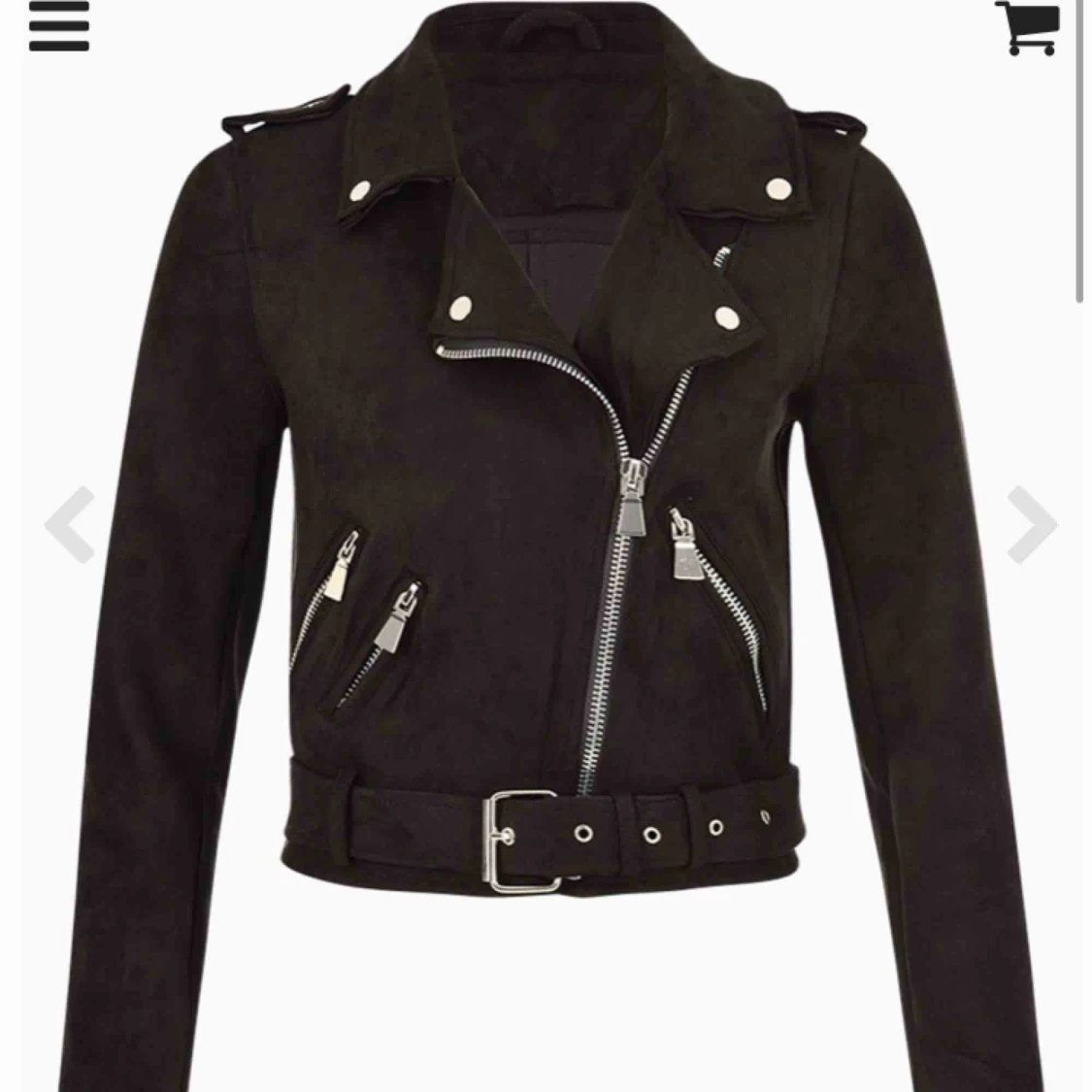The height and width of the screenshot is (1092, 1092).
Task: Open the hamburger menu
Action: [x=58, y=26]
